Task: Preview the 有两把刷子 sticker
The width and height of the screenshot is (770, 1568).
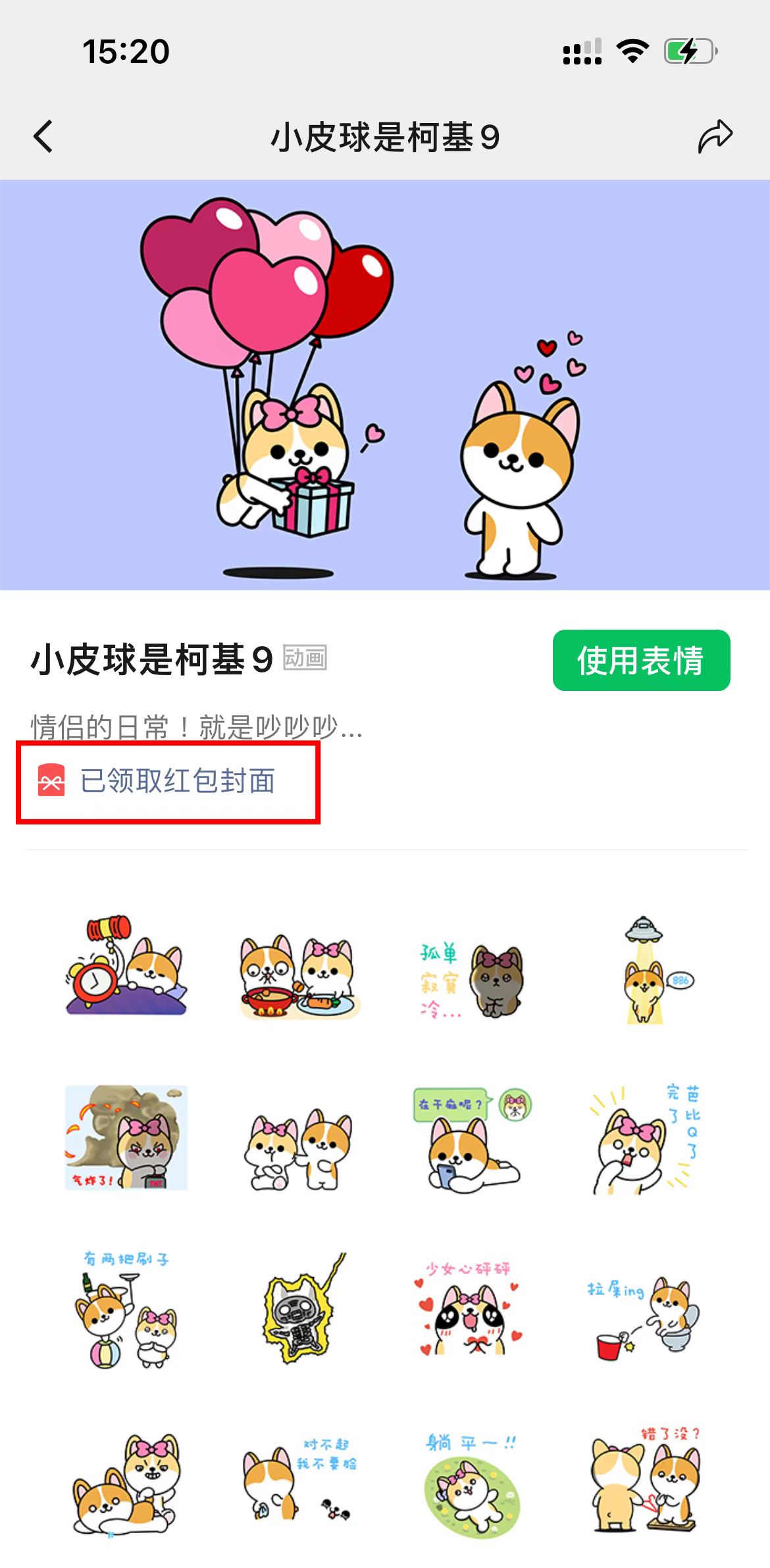Action: (126, 1309)
